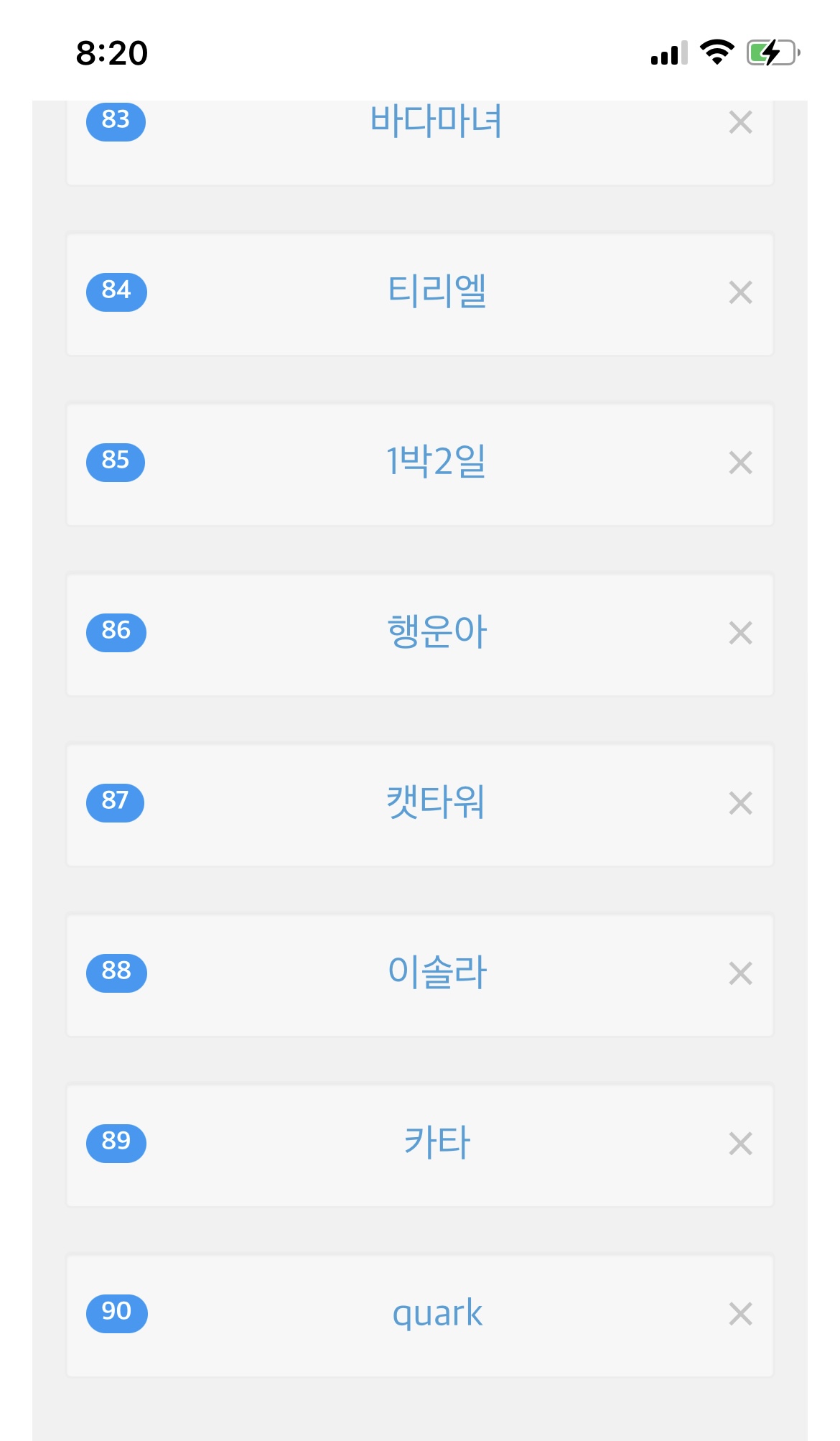This screenshot has width=840, height=1441.
Task: Open the 행운아 entry
Action: pos(437,632)
